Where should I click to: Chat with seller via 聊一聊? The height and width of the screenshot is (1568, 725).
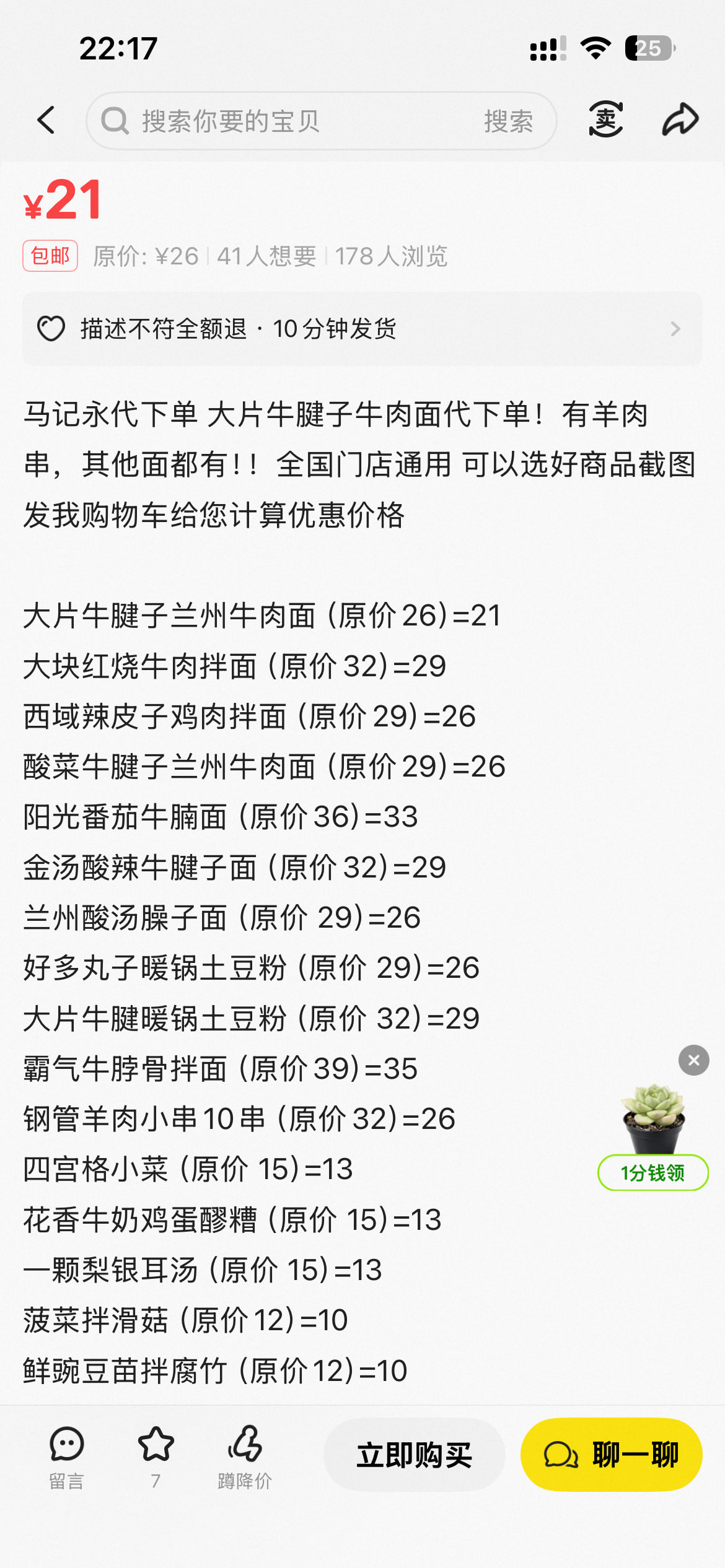point(611,1455)
